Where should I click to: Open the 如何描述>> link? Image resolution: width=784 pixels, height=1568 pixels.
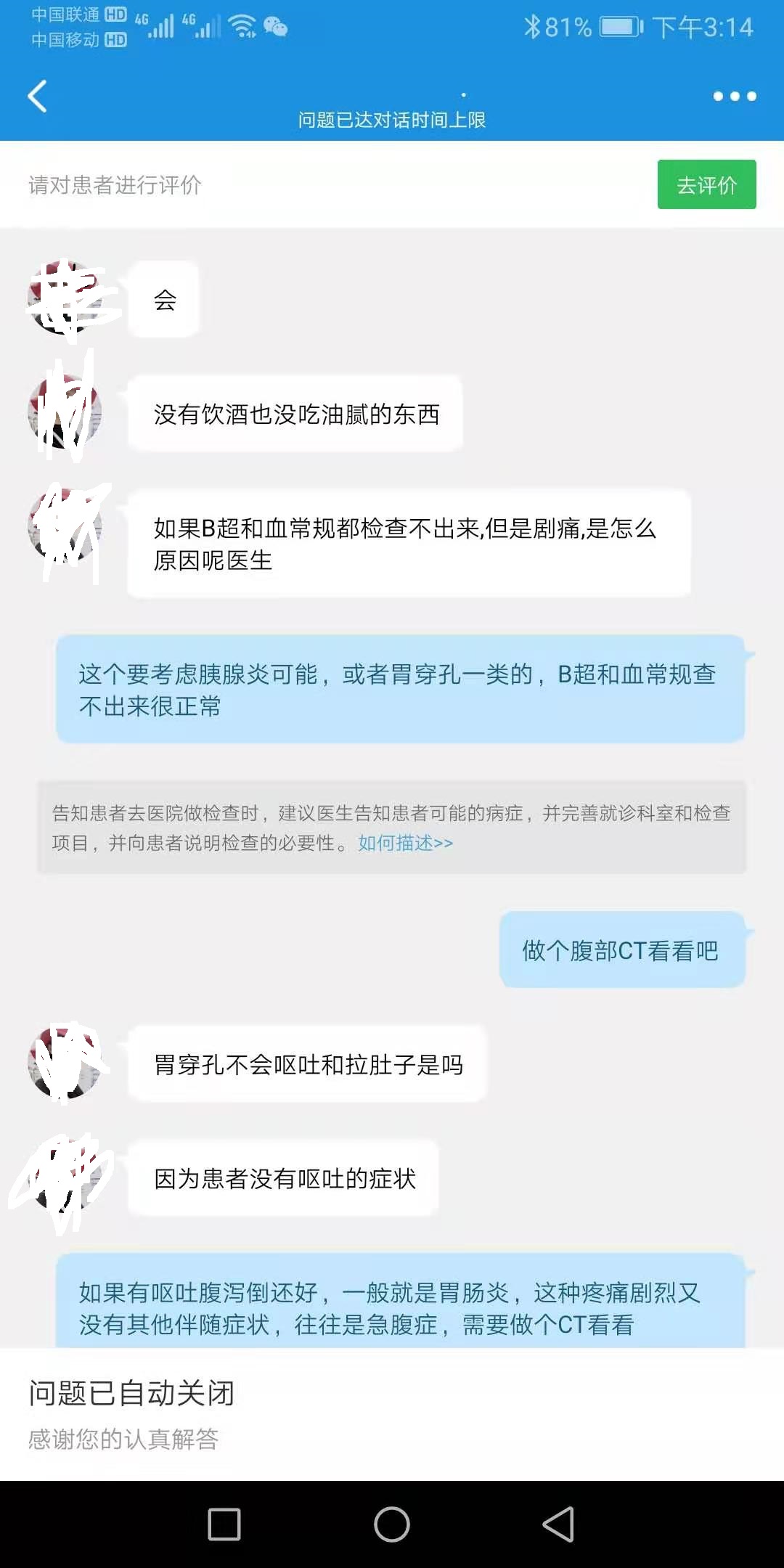[405, 843]
